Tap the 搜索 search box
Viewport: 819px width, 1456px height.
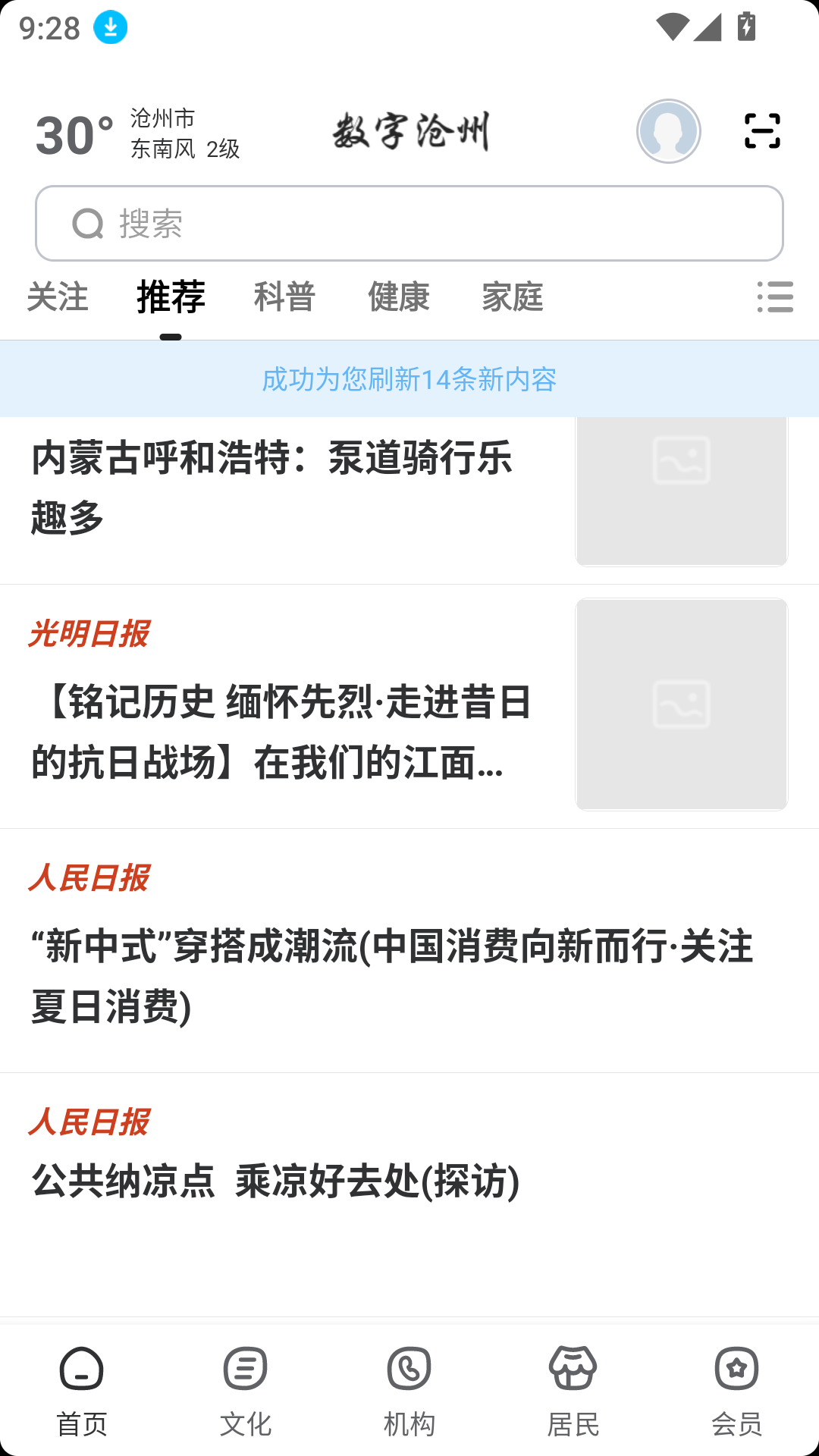(x=409, y=224)
